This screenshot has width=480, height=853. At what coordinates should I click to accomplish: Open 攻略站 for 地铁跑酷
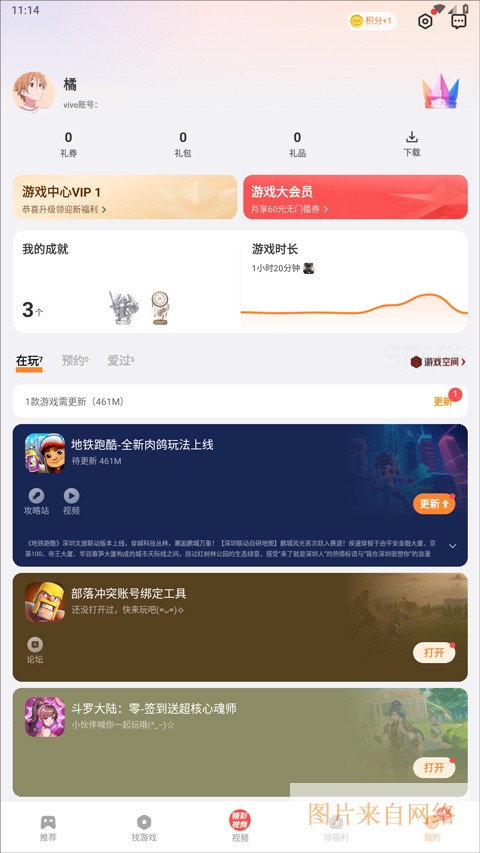tap(36, 502)
